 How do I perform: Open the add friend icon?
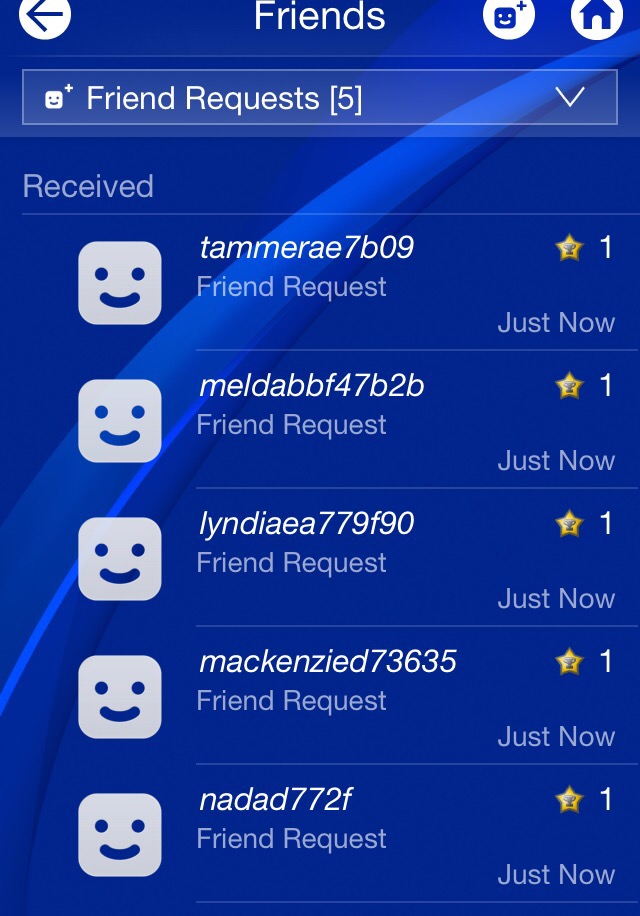508,15
